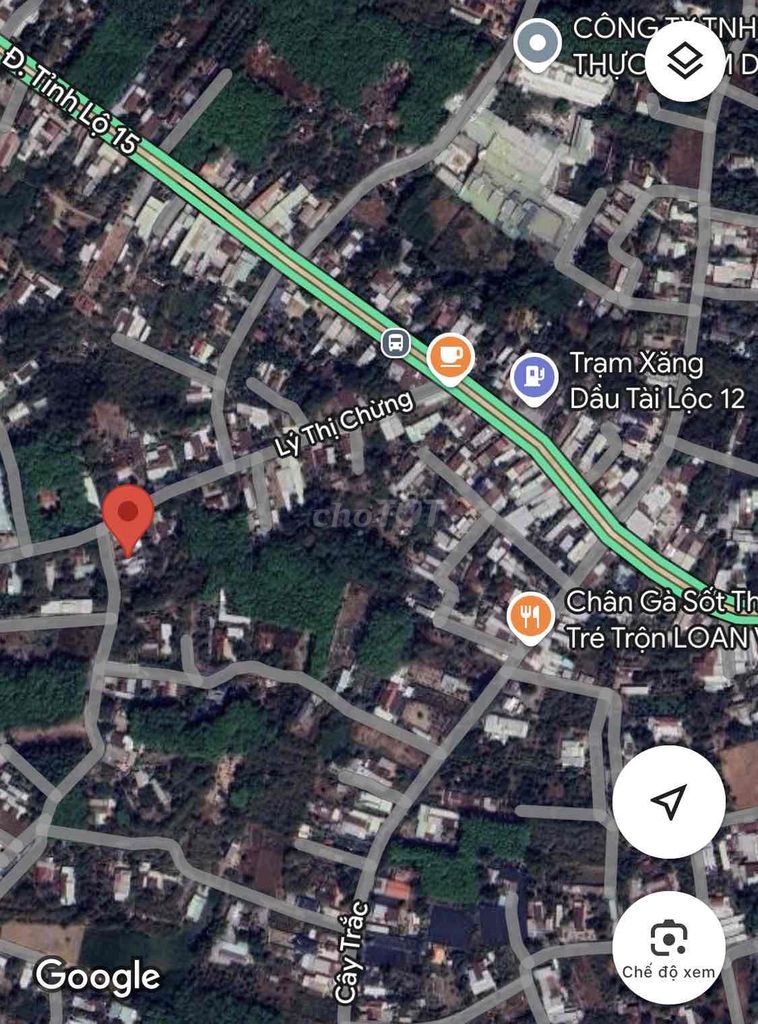This screenshot has height=1024, width=758.
Task: Select the bus stop icon
Action: (x=396, y=344)
